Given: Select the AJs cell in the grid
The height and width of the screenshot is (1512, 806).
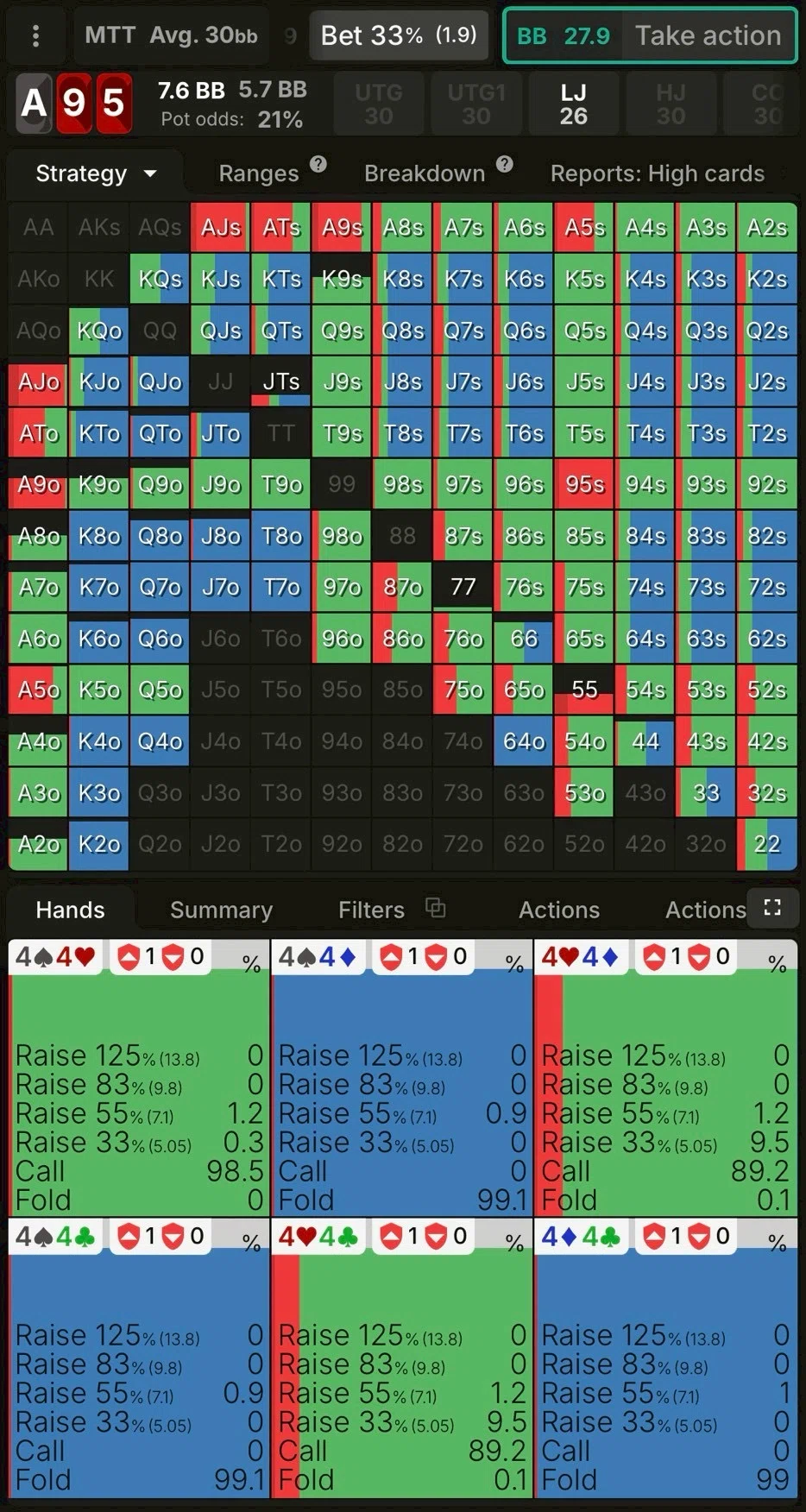Looking at the screenshot, I should point(220,228).
